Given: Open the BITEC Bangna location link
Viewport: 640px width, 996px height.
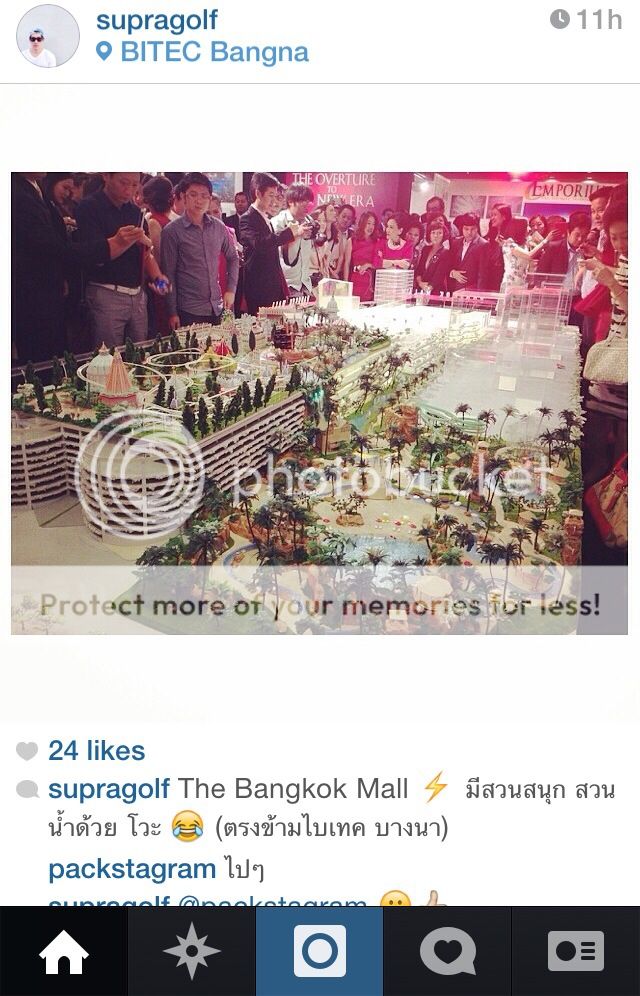Looking at the screenshot, I should 212,52.
